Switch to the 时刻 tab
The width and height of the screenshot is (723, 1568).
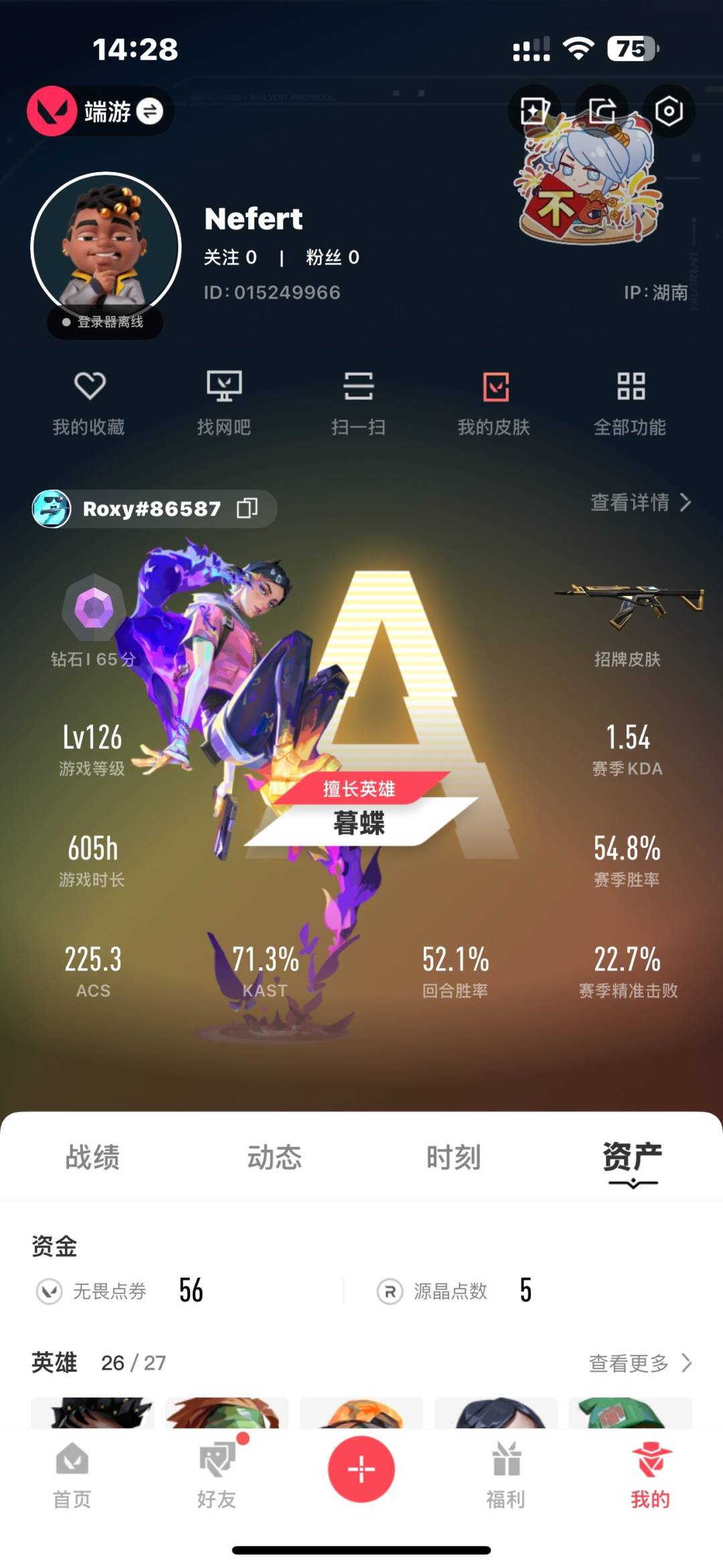pos(454,1157)
